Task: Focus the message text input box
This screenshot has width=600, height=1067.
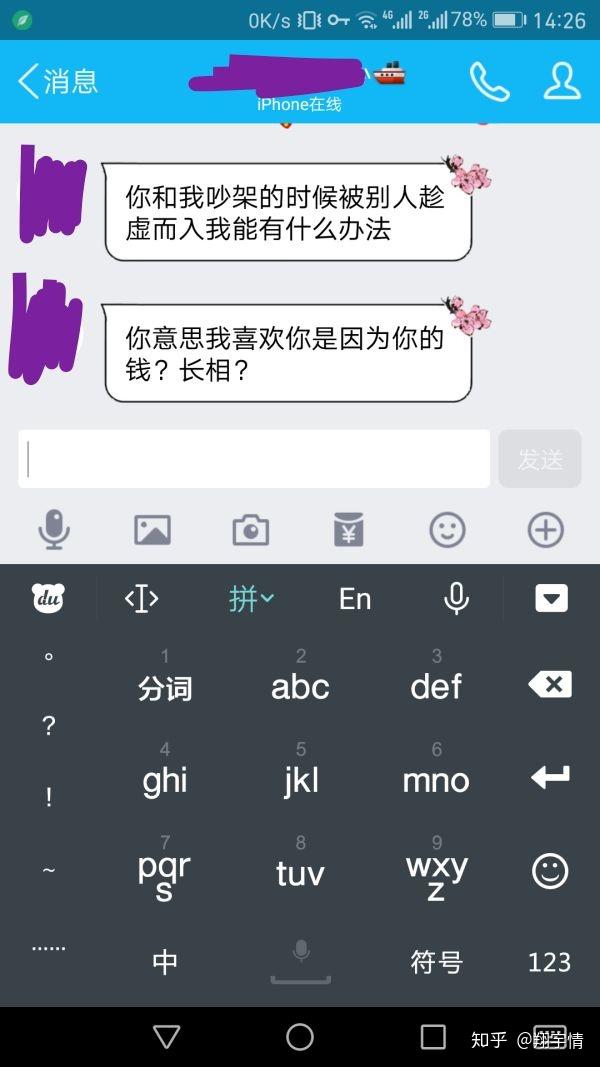Action: pos(254,459)
